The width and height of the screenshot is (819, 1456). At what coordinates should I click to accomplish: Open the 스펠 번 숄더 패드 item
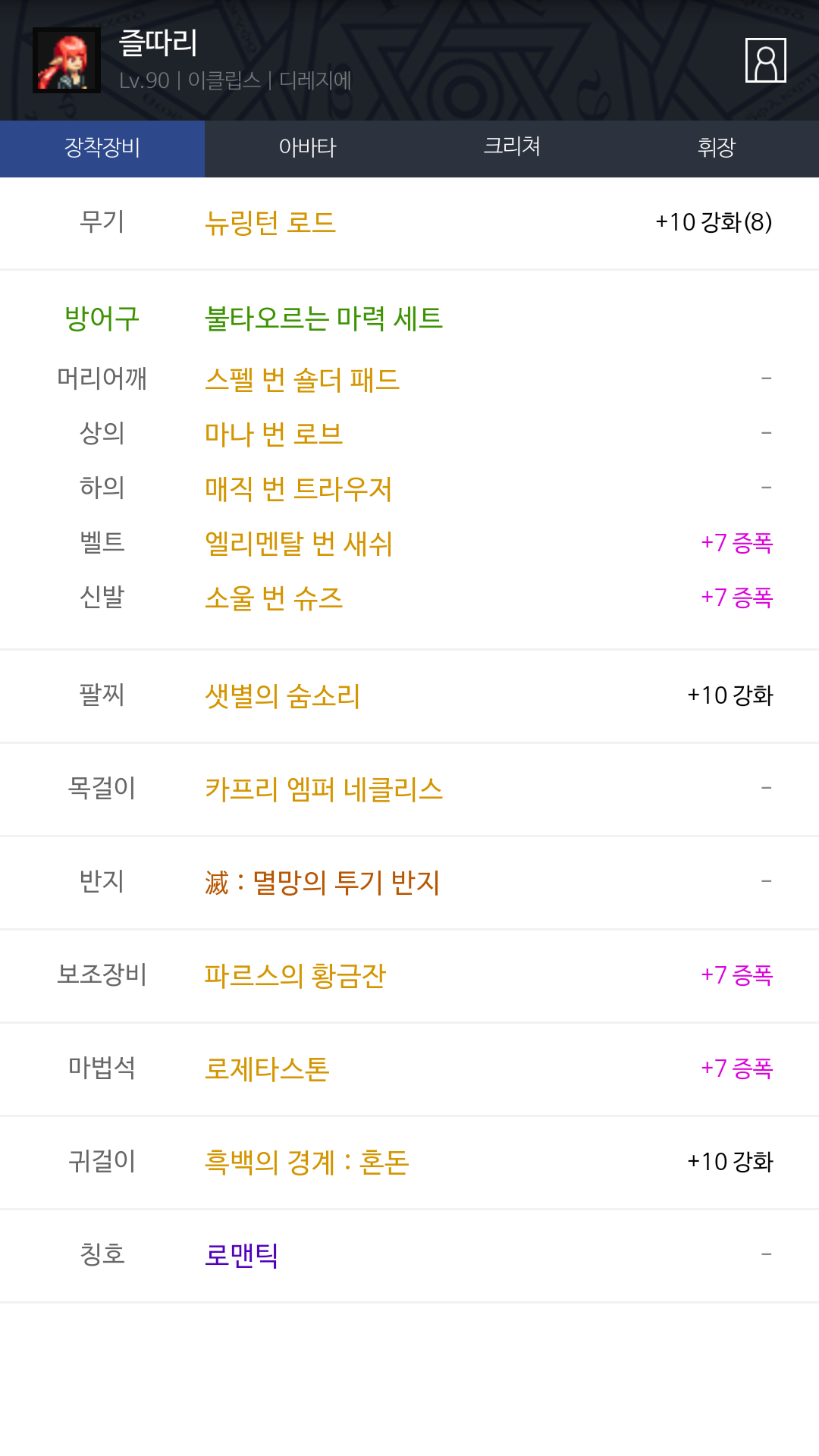pos(302,379)
